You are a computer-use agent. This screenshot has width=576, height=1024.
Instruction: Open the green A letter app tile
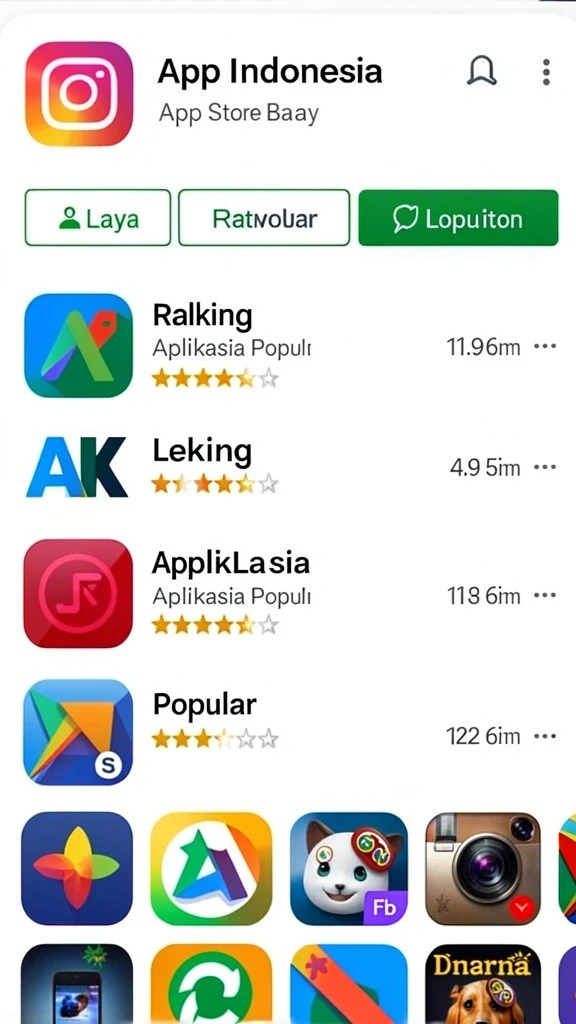click(x=212, y=868)
